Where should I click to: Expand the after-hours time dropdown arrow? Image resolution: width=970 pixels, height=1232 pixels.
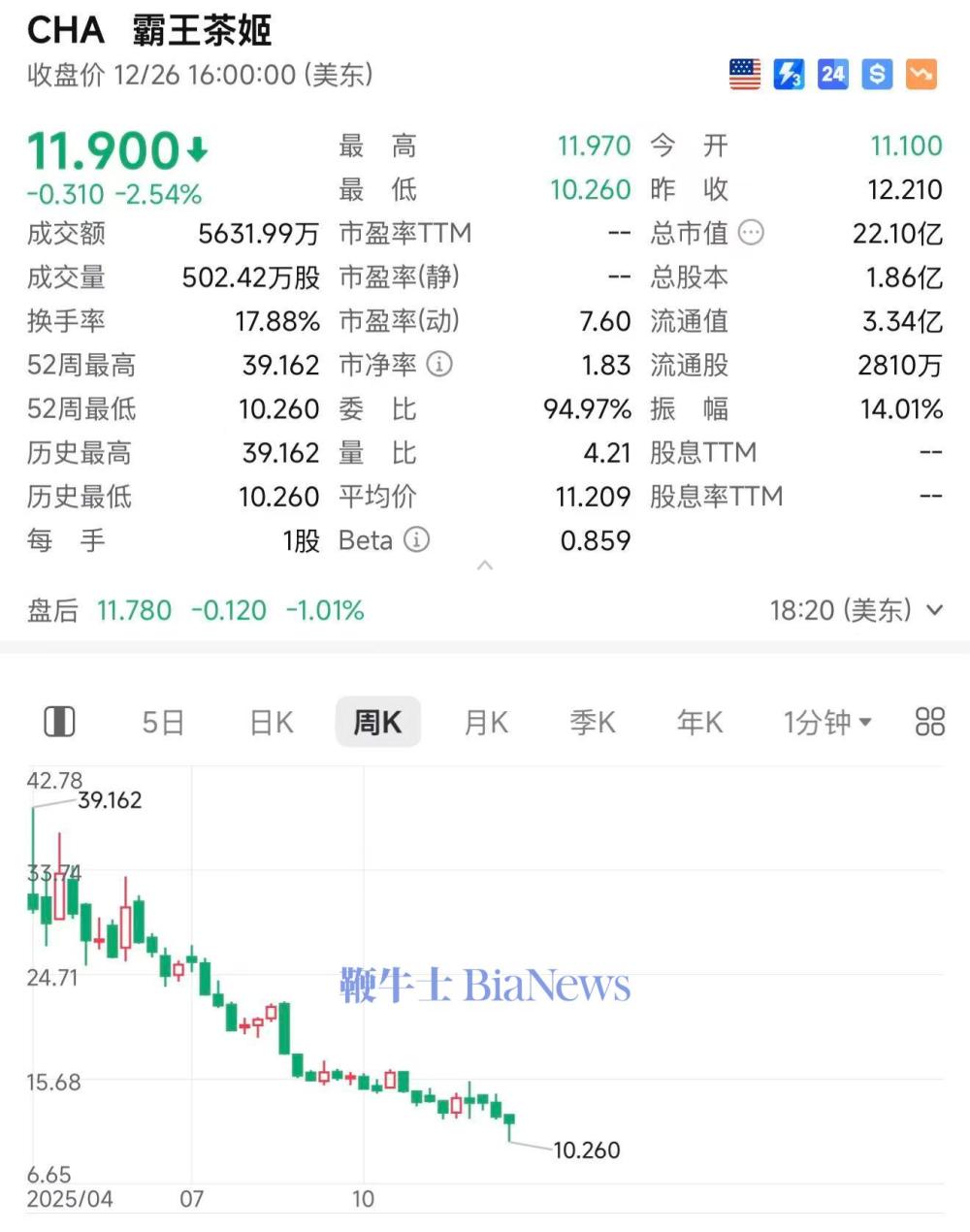click(933, 610)
